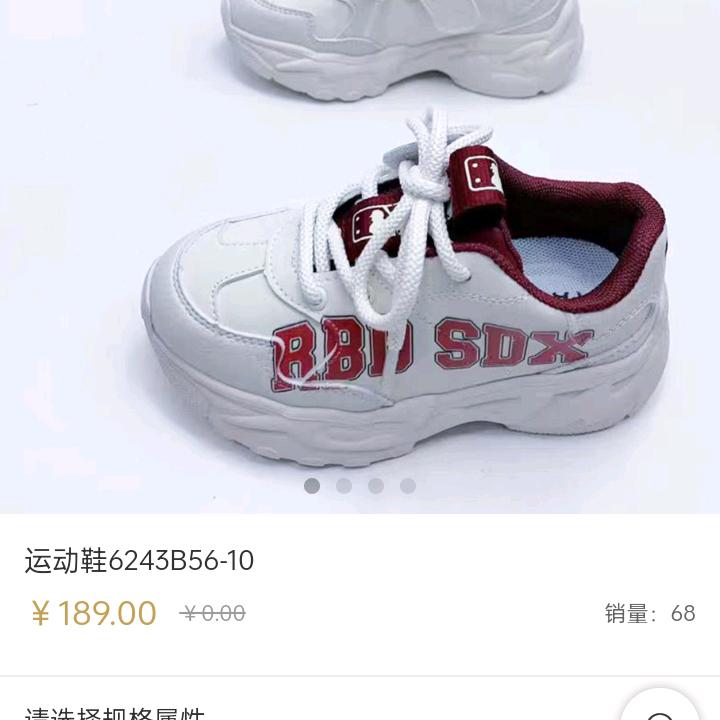Tap the round floating button
720x720 pixels.
tap(660, 708)
